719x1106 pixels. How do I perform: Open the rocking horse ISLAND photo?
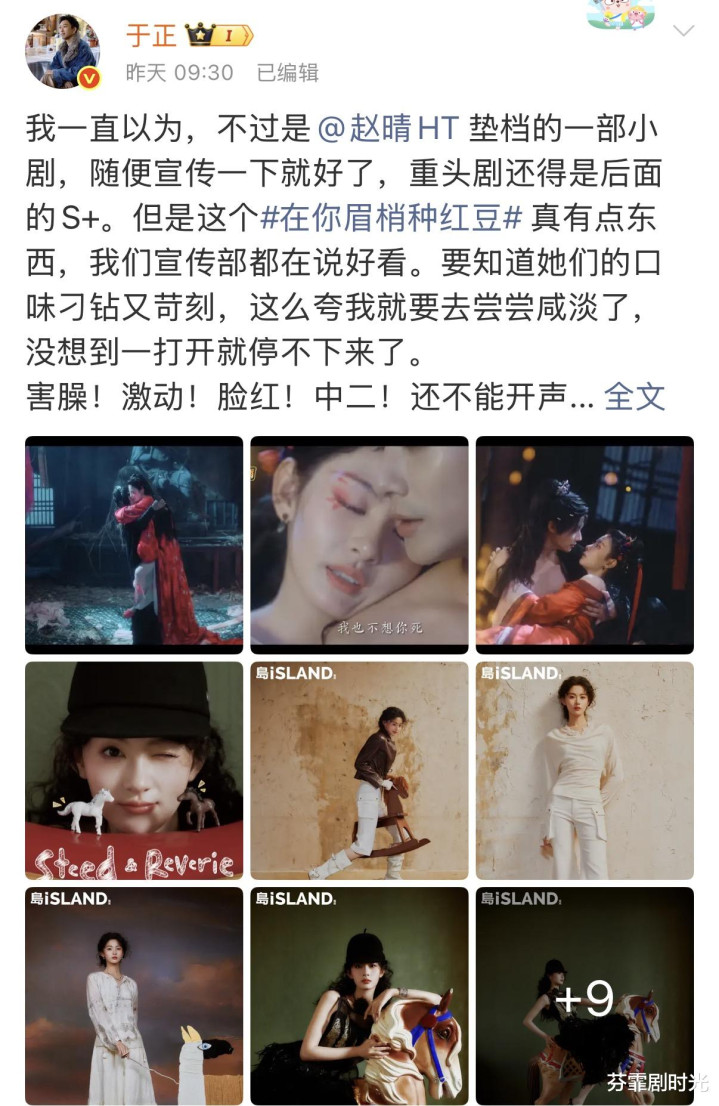359,770
